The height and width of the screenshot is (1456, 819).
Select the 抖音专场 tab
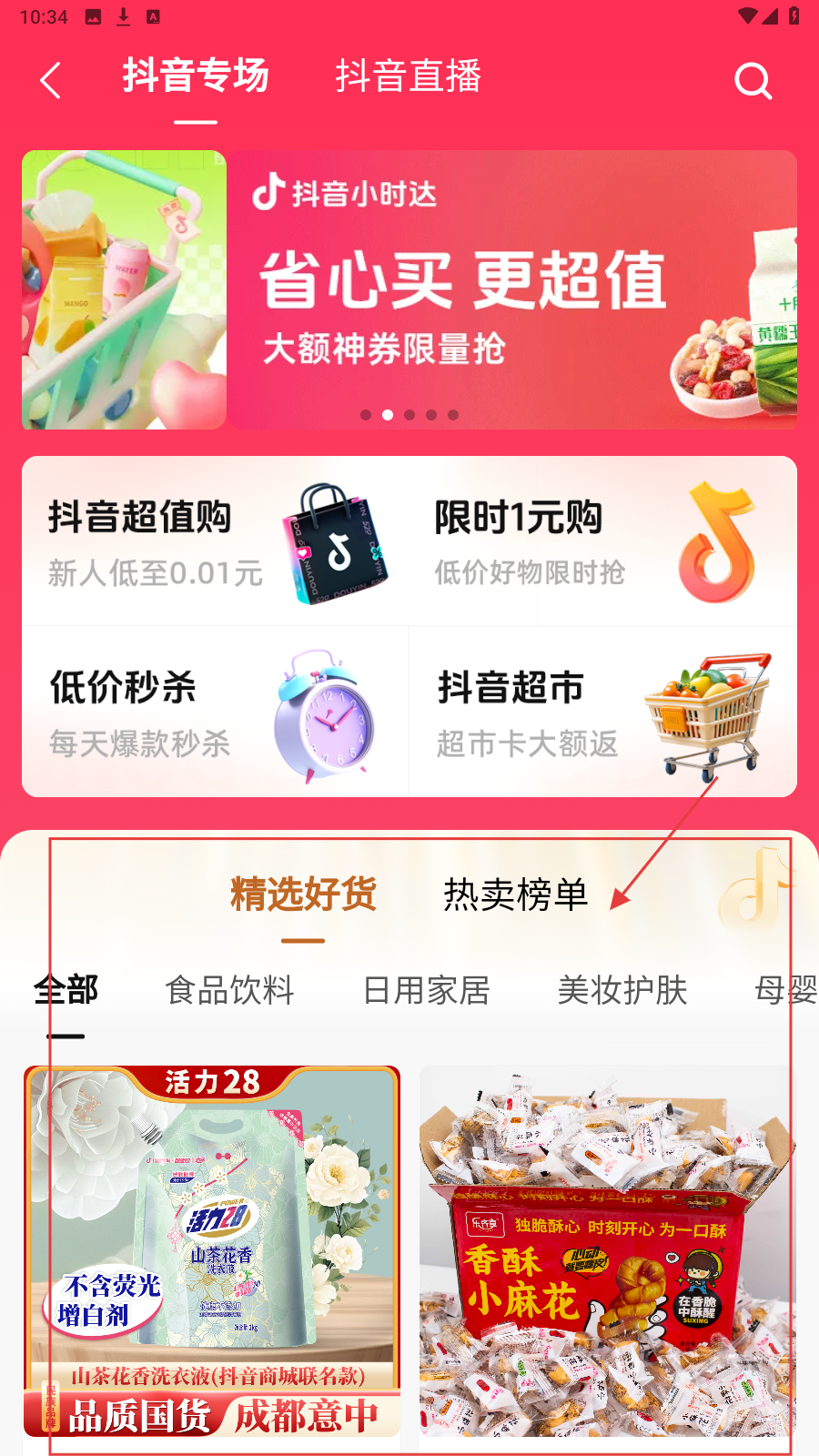(x=196, y=76)
